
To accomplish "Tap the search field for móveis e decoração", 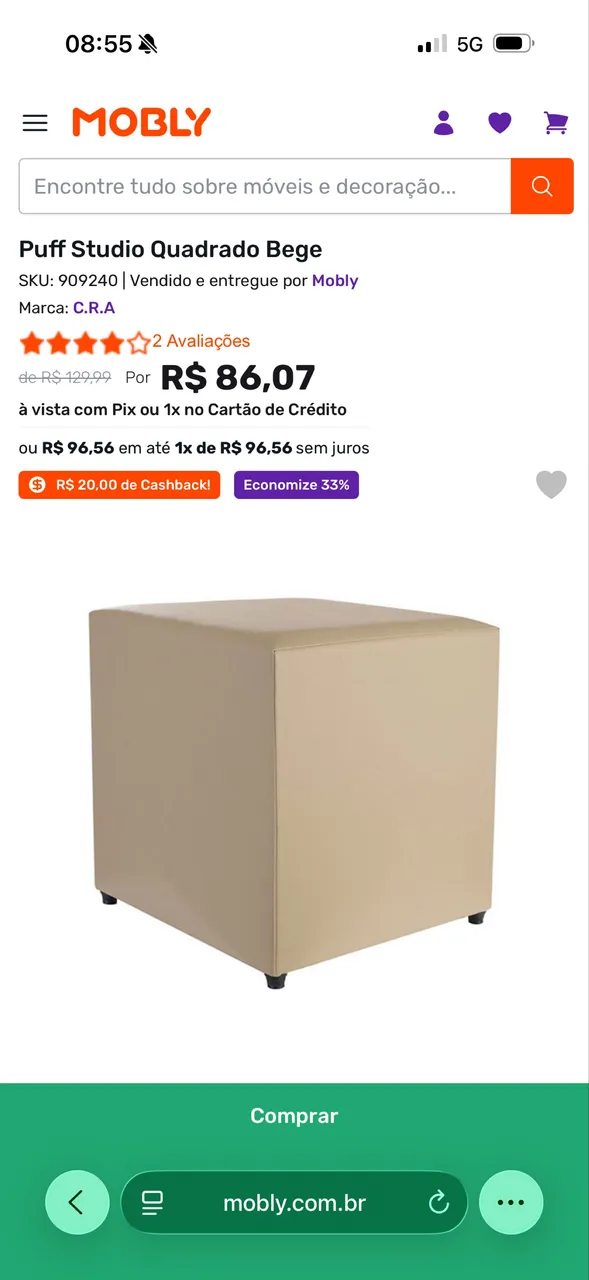I will click(x=265, y=186).
